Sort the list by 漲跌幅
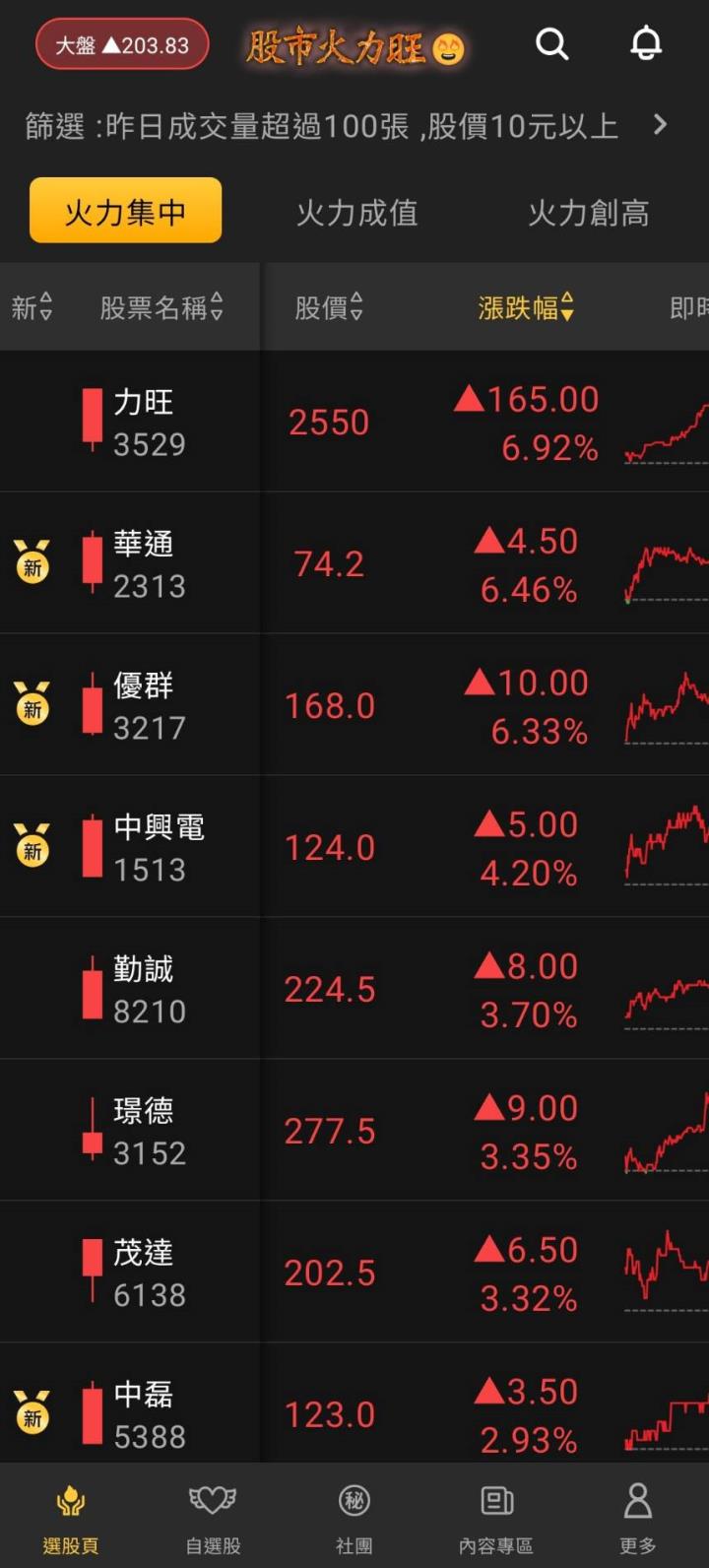709x1568 pixels. 526,308
